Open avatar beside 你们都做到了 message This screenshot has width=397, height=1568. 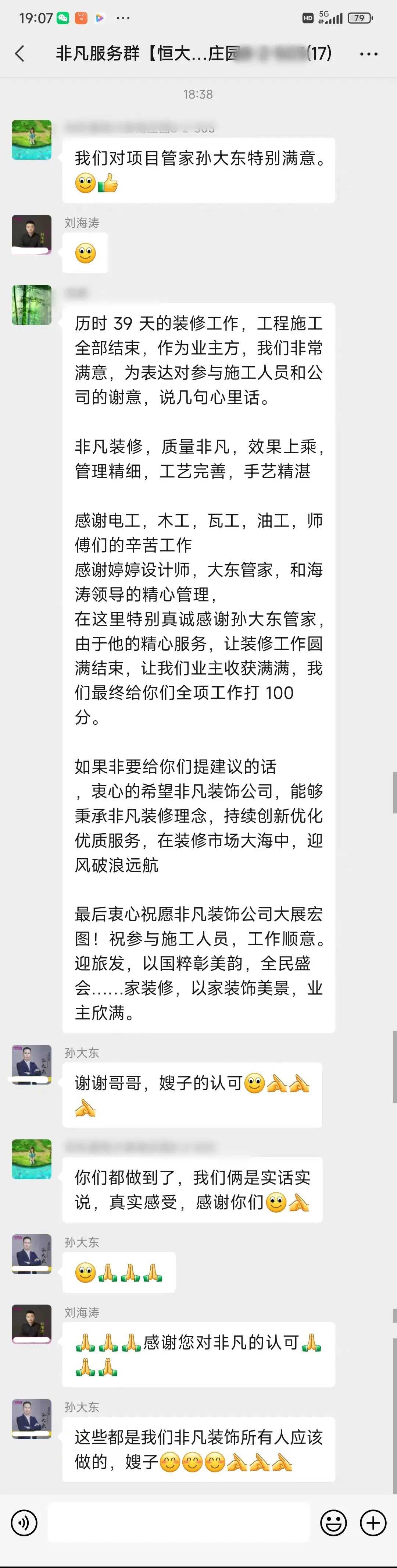click(x=32, y=1159)
